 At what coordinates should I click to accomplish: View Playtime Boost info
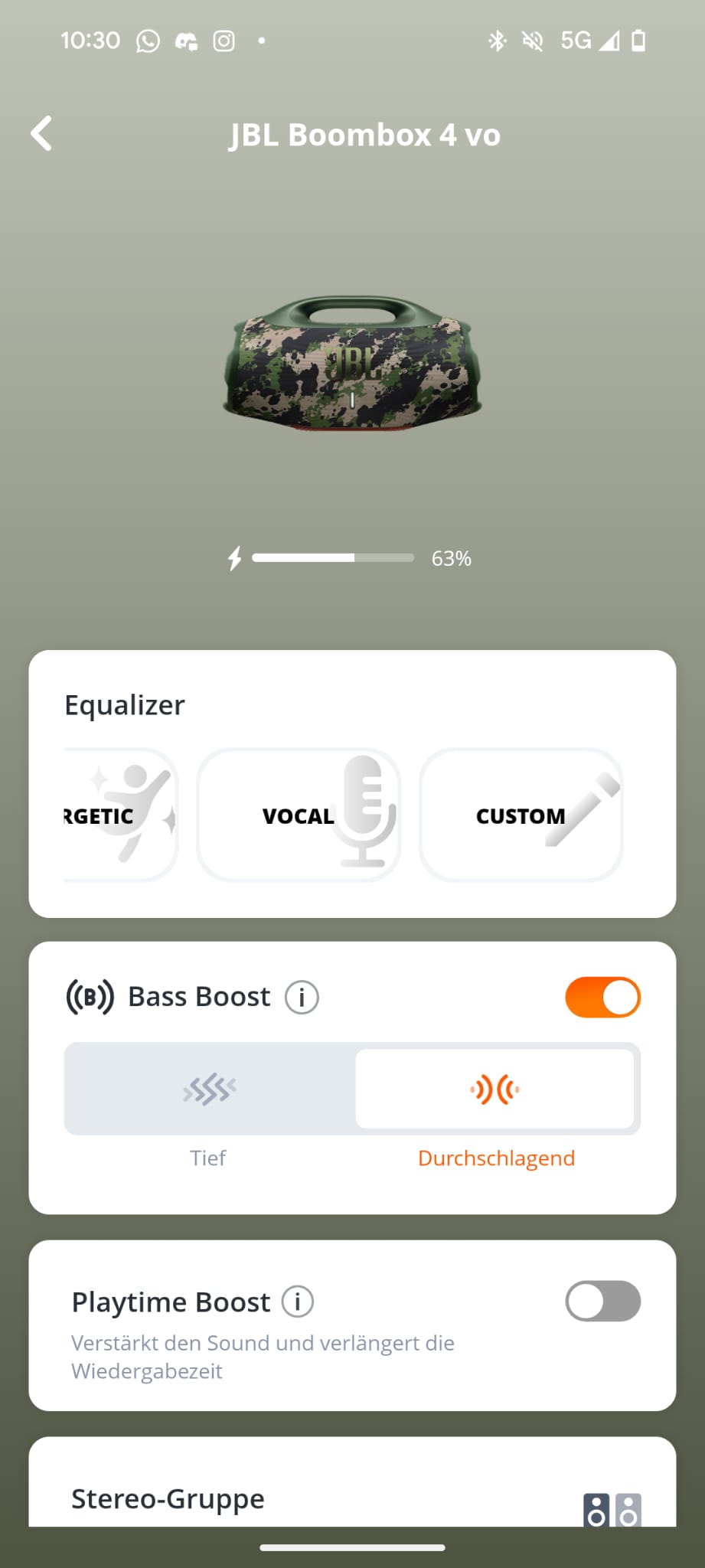(298, 1302)
